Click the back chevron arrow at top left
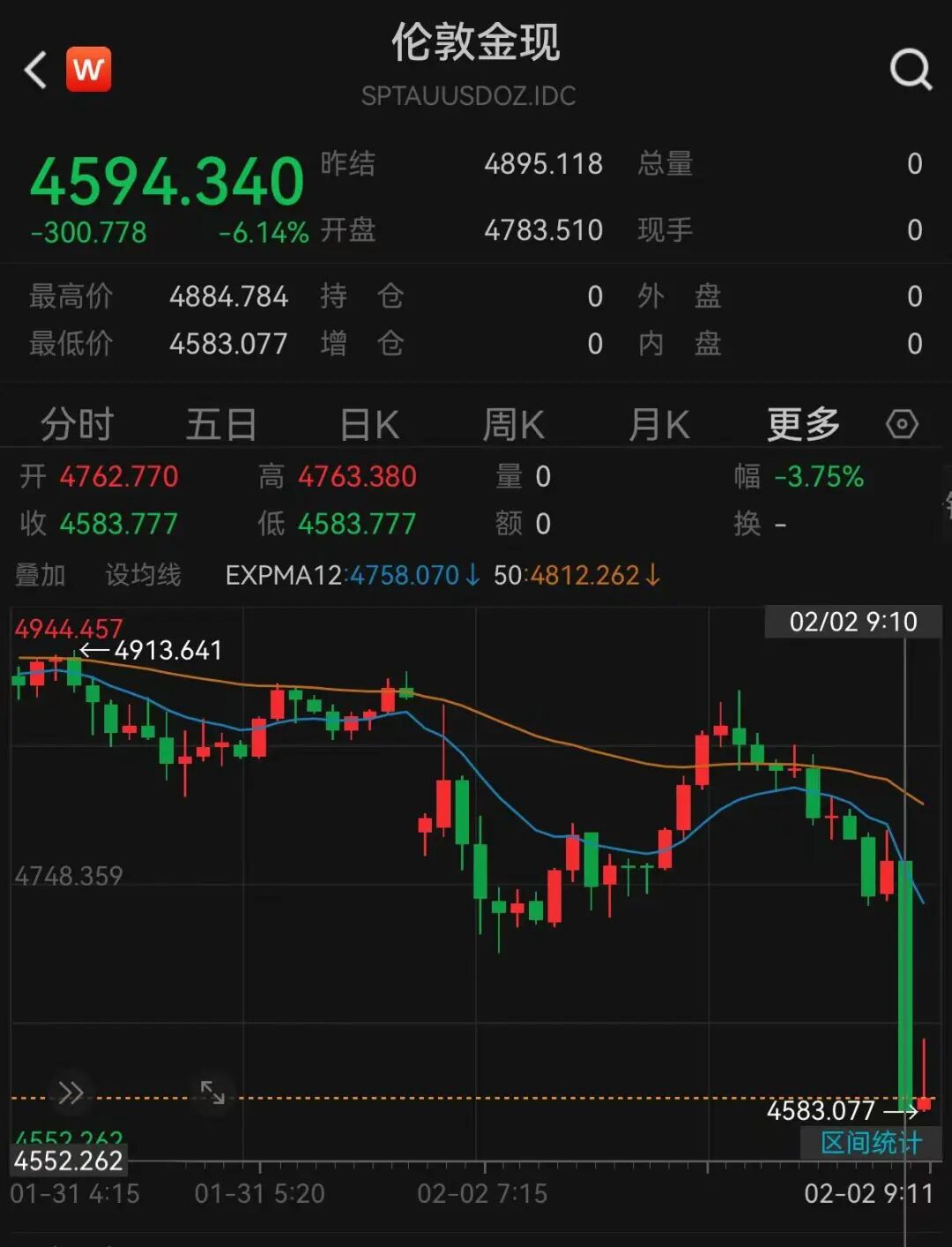 click(35, 70)
